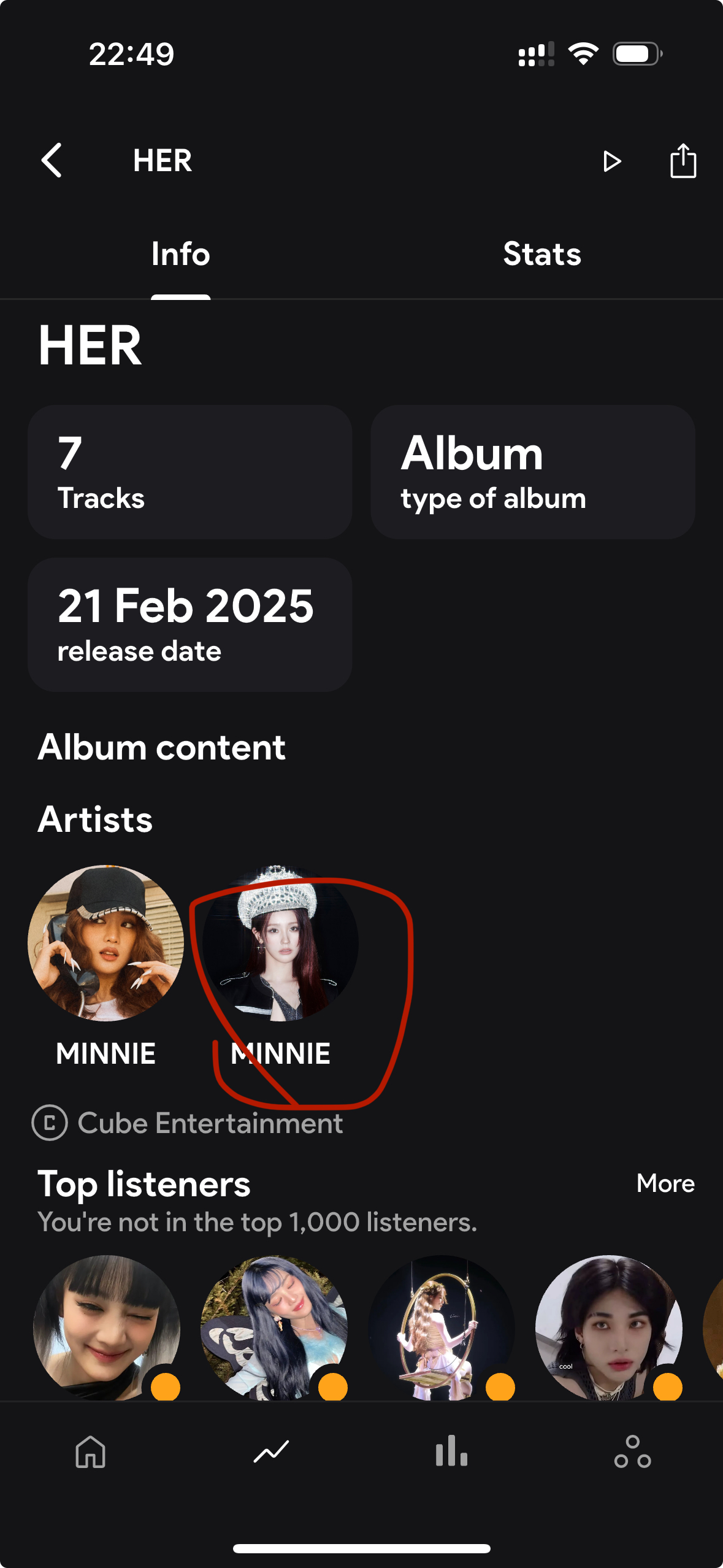
Task: Switch to the Stats tab
Action: [x=542, y=254]
